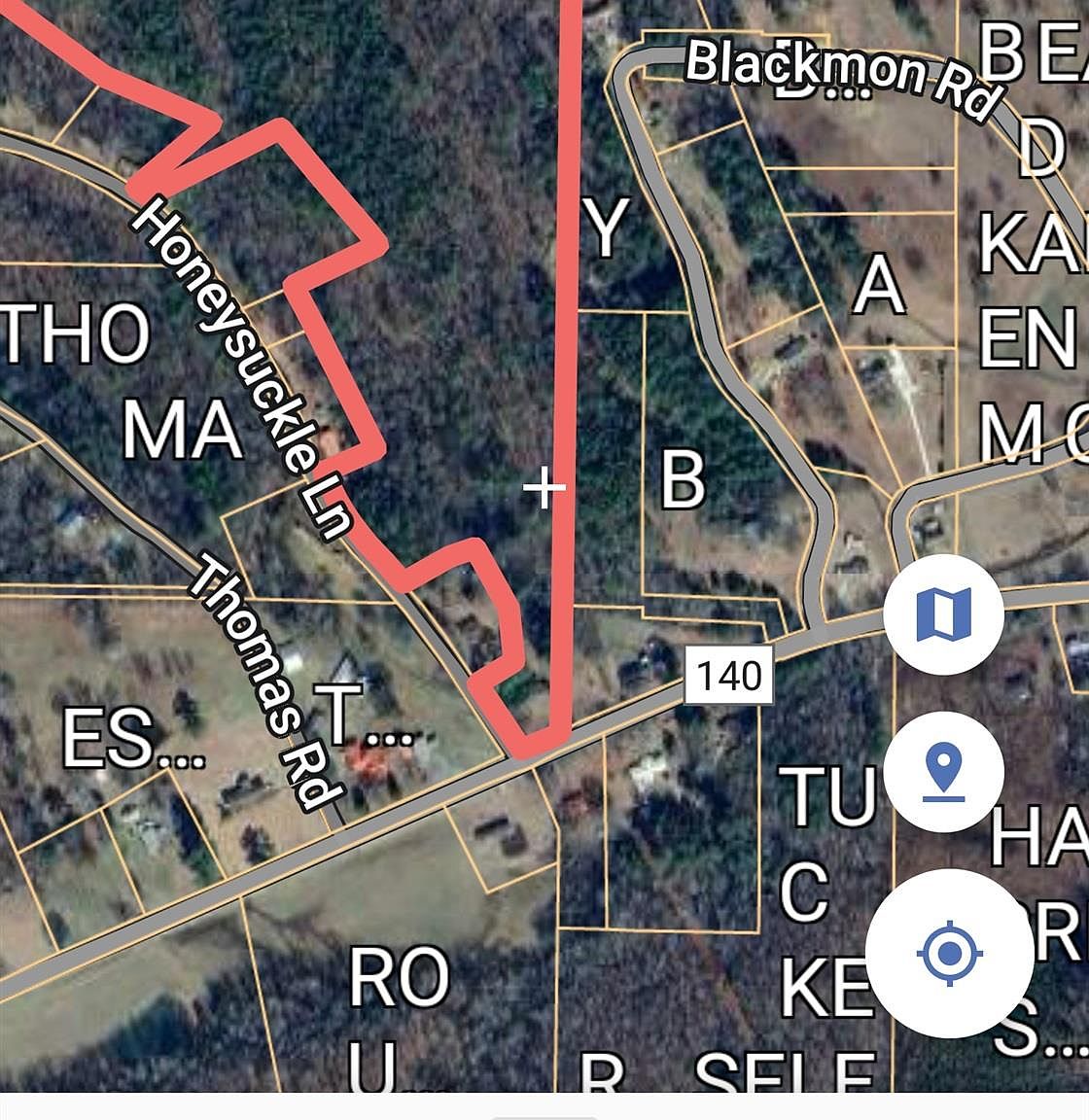Screen dimensions: 1089x1120
Task: Click the centered plus crosshair marker
Action: coord(545,489)
